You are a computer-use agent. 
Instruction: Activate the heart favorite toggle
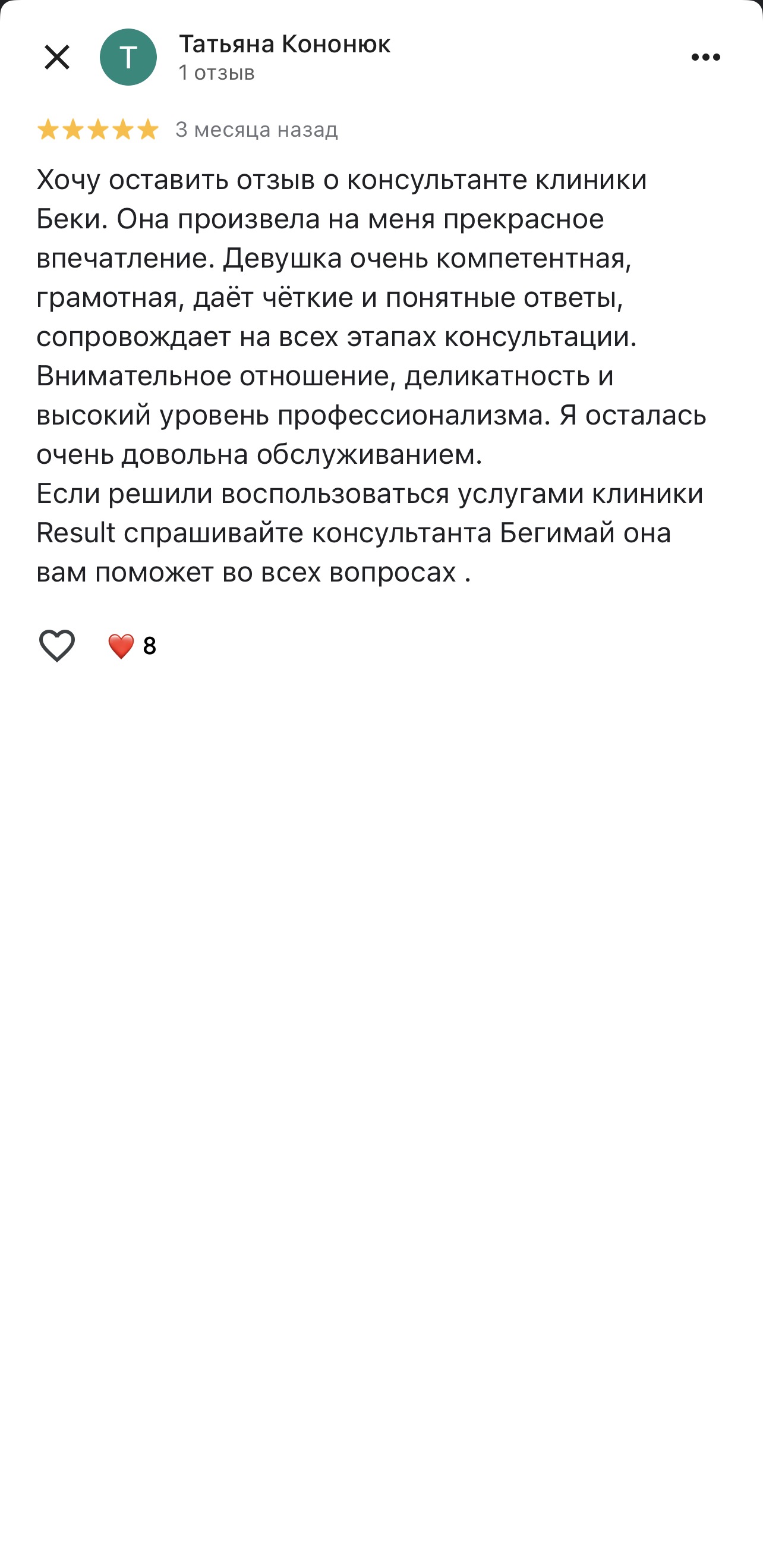click(x=58, y=646)
